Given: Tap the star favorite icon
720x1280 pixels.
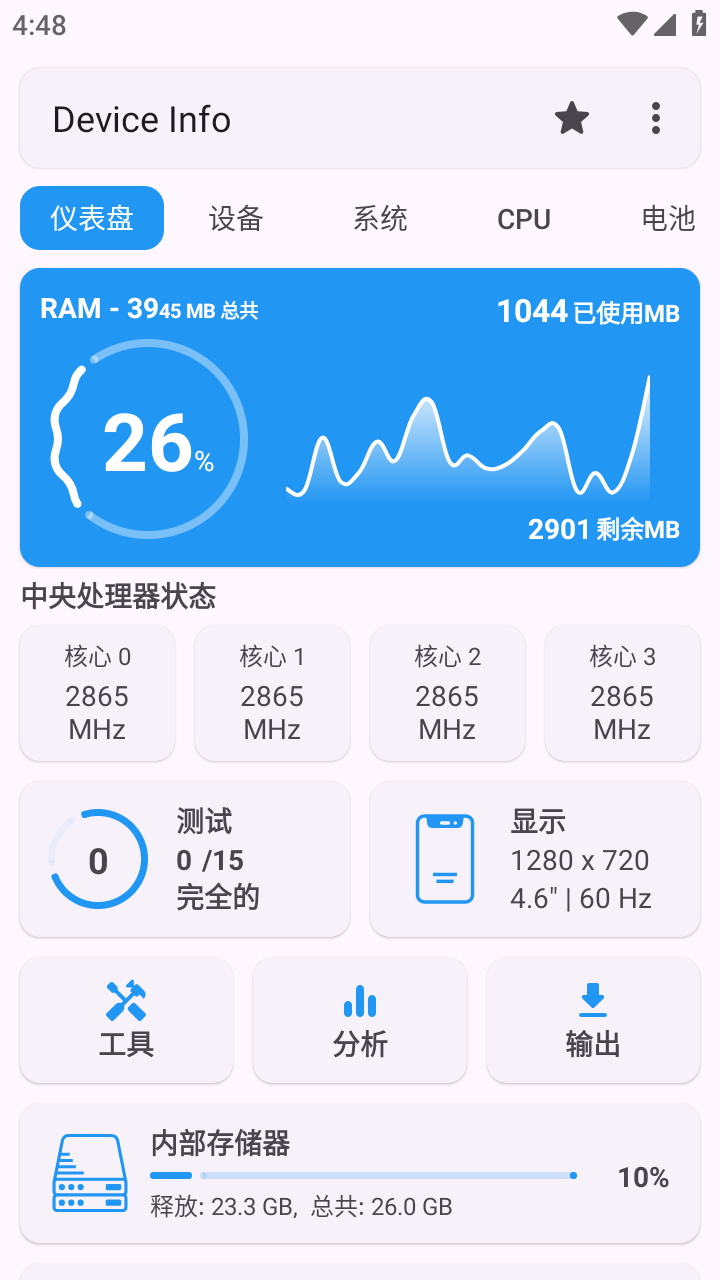Looking at the screenshot, I should pyautogui.click(x=571, y=118).
